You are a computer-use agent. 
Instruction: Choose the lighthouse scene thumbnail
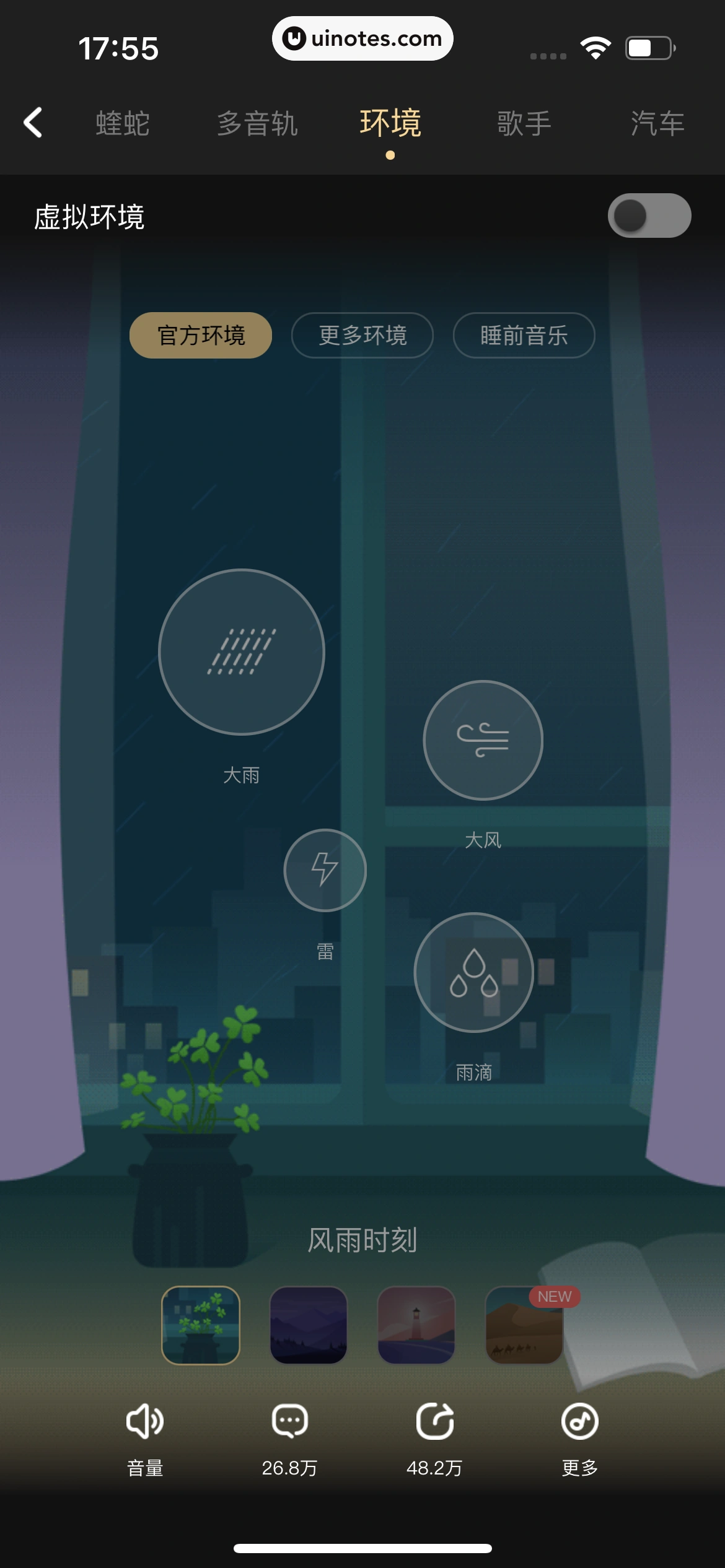tap(416, 1325)
